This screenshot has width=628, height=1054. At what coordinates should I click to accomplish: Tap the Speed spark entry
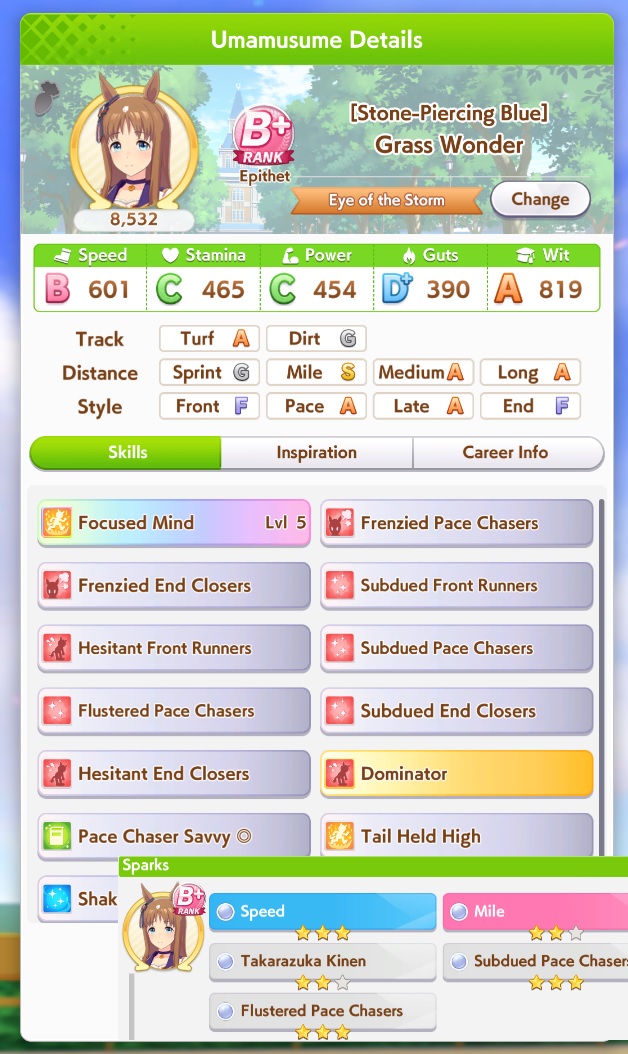[322, 912]
